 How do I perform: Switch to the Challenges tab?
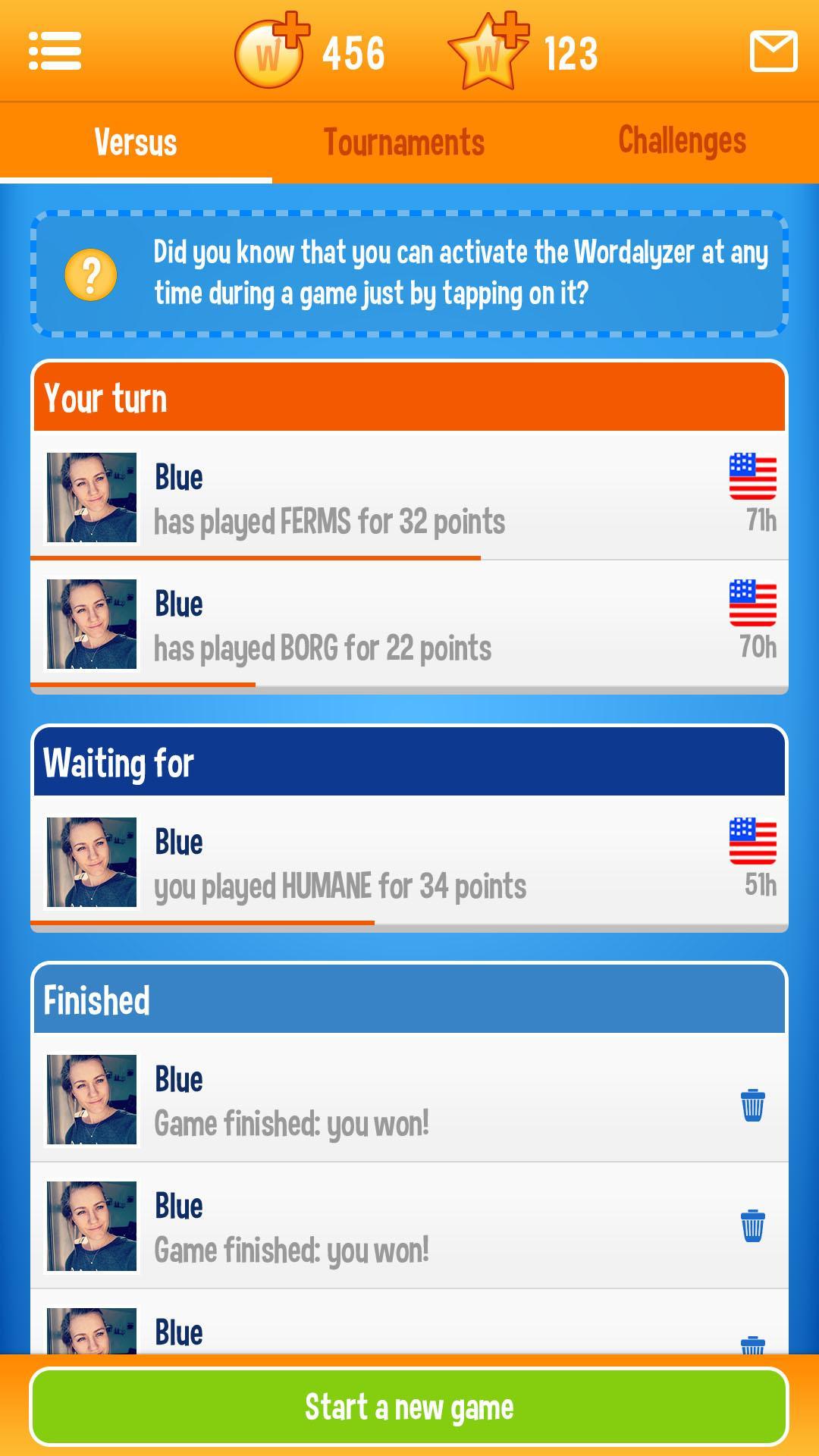click(682, 141)
